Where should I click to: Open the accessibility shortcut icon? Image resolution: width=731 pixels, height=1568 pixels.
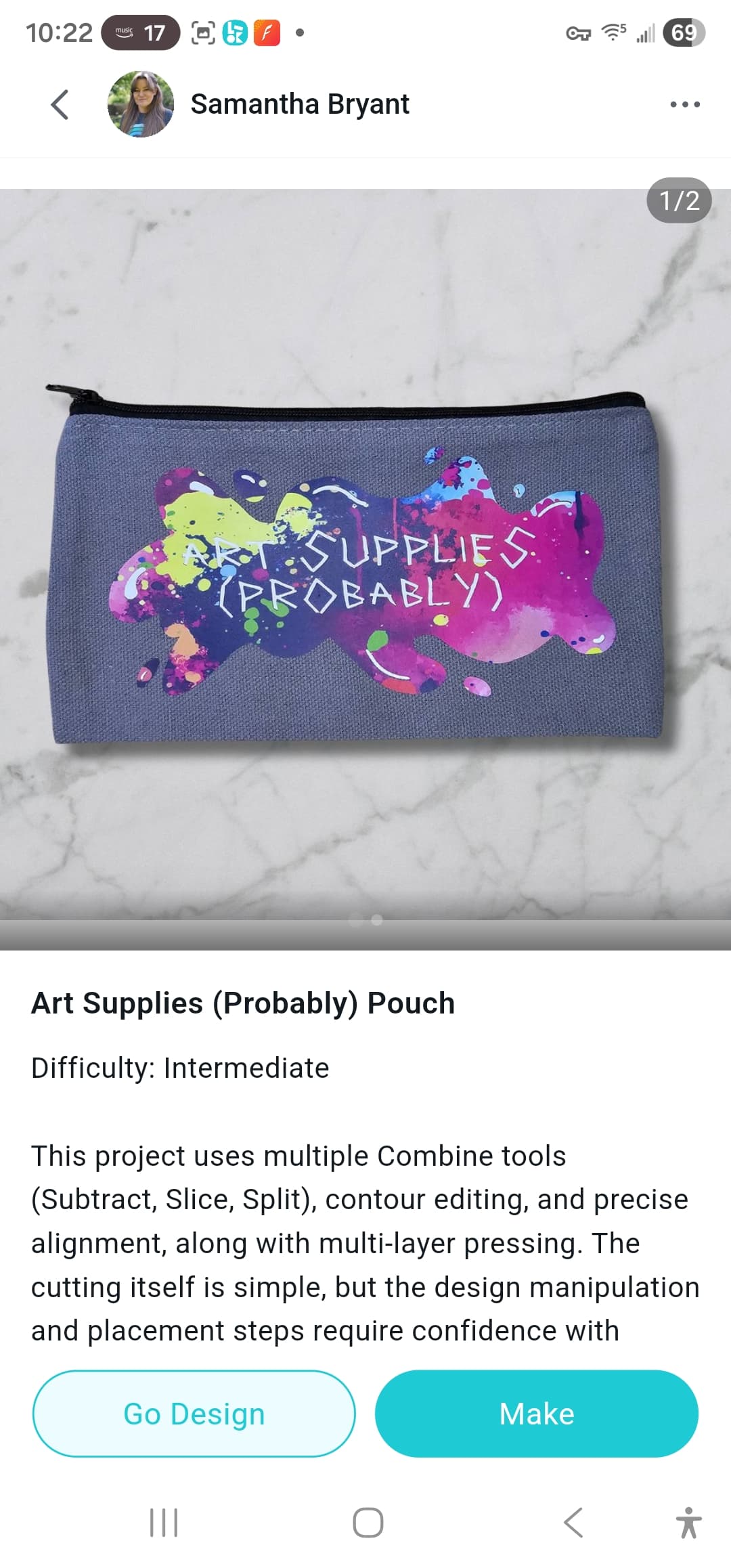(x=688, y=1523)
